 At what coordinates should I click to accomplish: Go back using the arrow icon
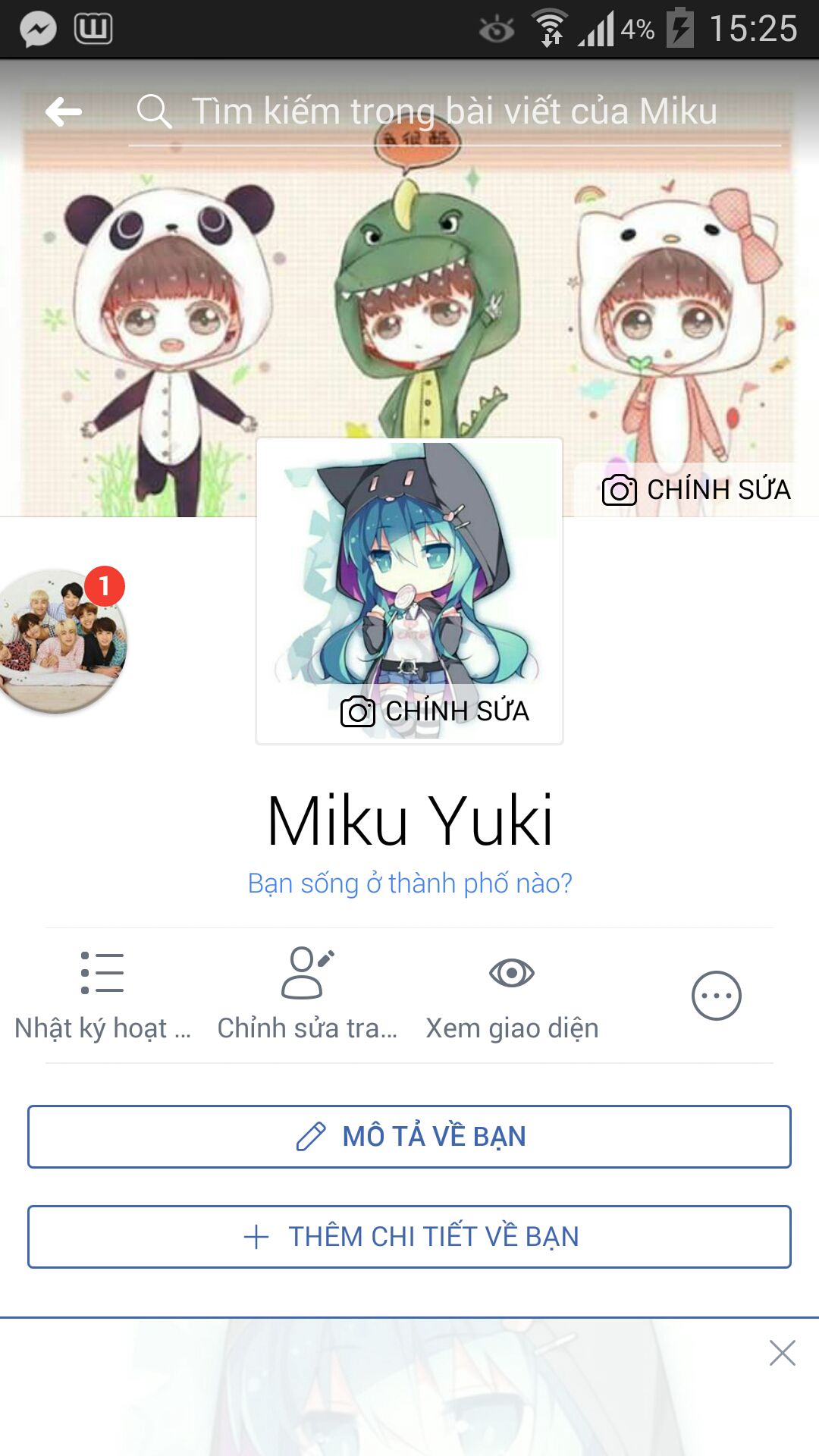[x=64, y=112]
